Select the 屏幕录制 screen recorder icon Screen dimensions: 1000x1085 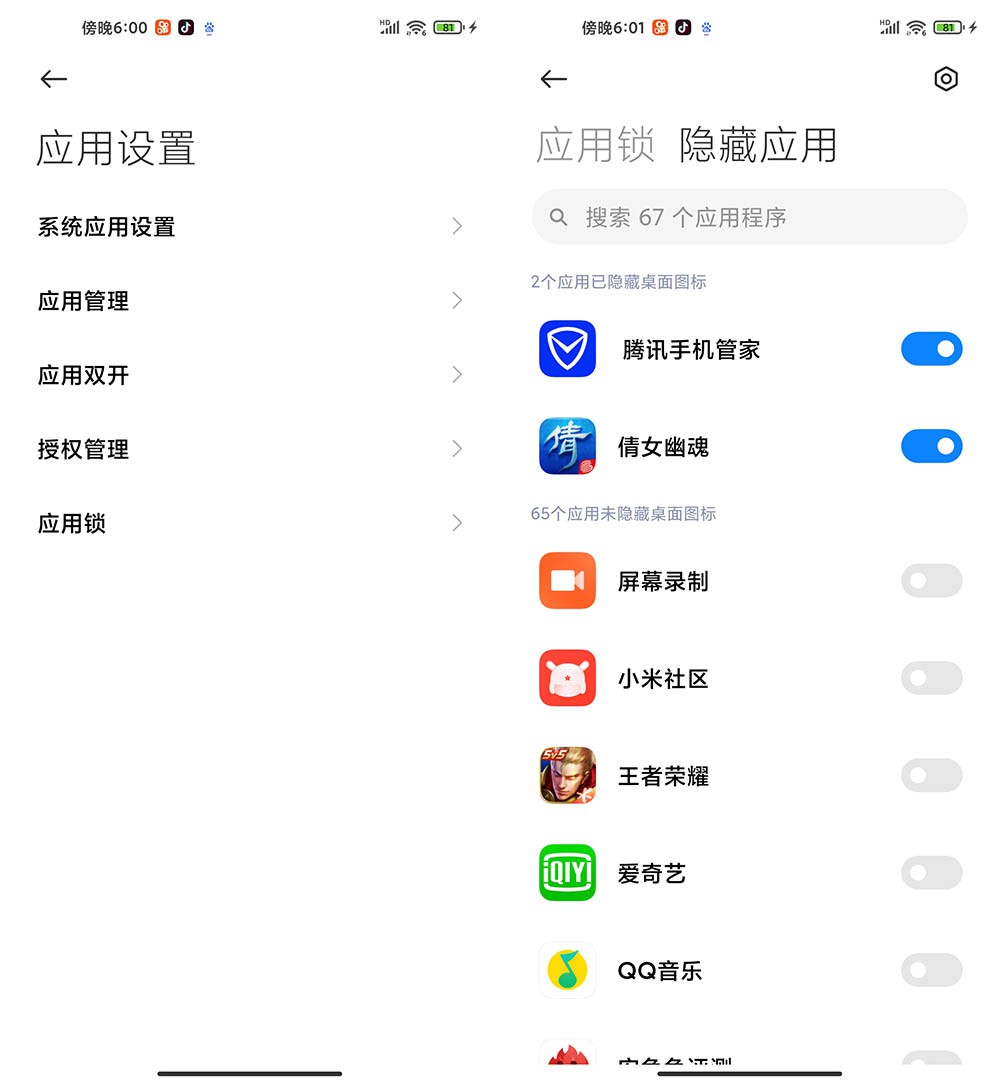(x=567, y=581)
